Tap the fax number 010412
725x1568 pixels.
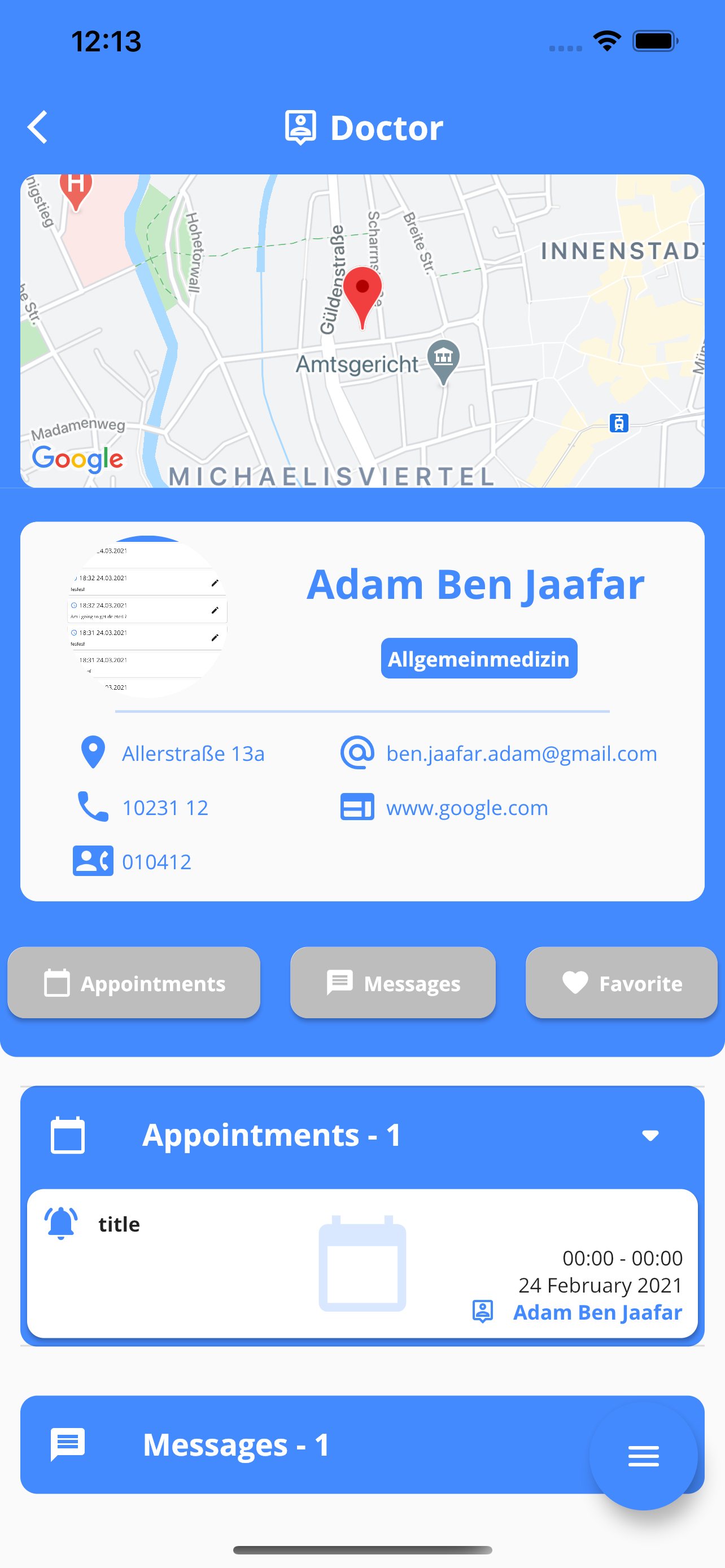pyautogui.click(x=156, y=862)
